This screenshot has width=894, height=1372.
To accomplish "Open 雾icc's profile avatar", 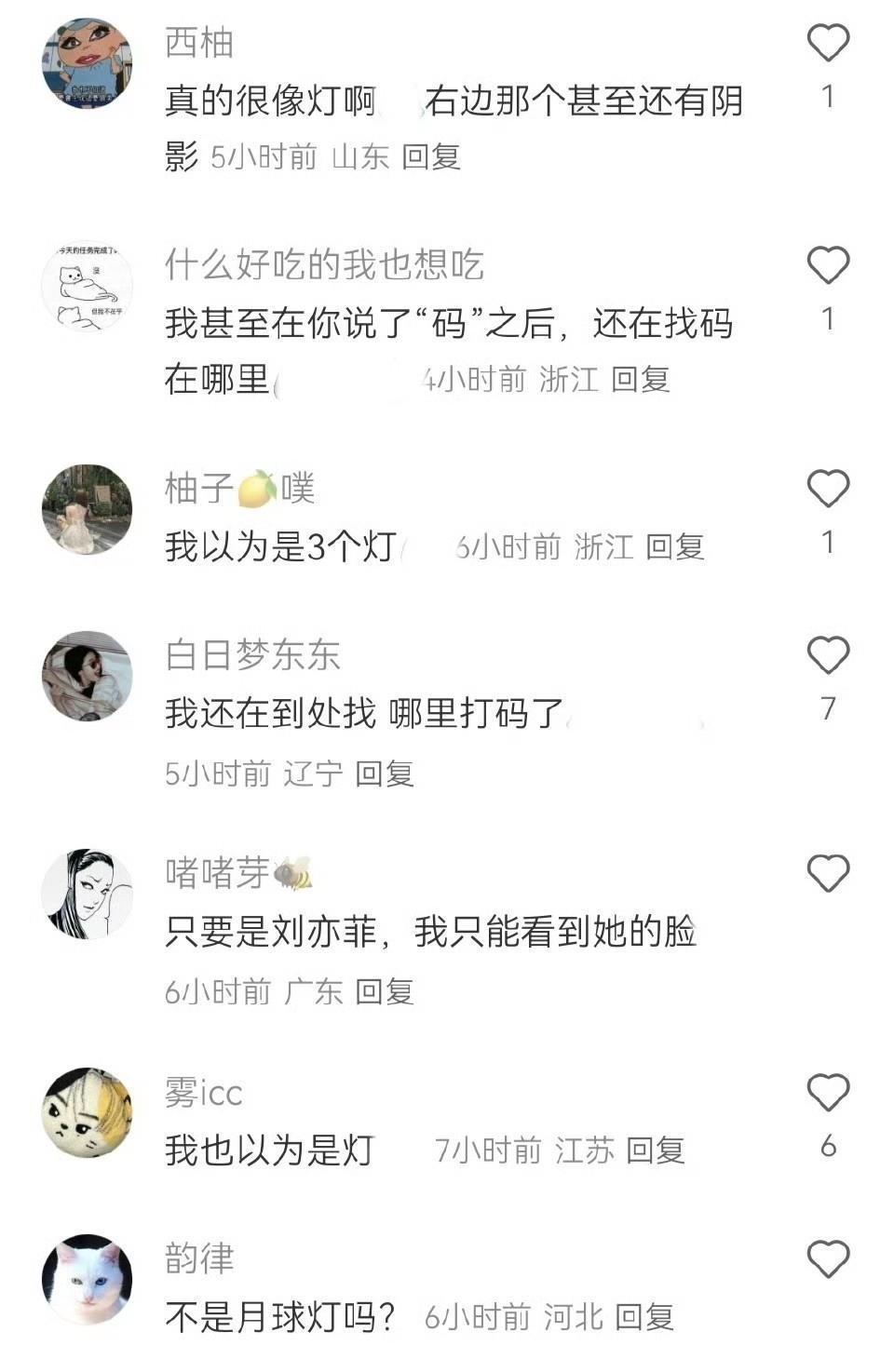I will coord(87,1112).
